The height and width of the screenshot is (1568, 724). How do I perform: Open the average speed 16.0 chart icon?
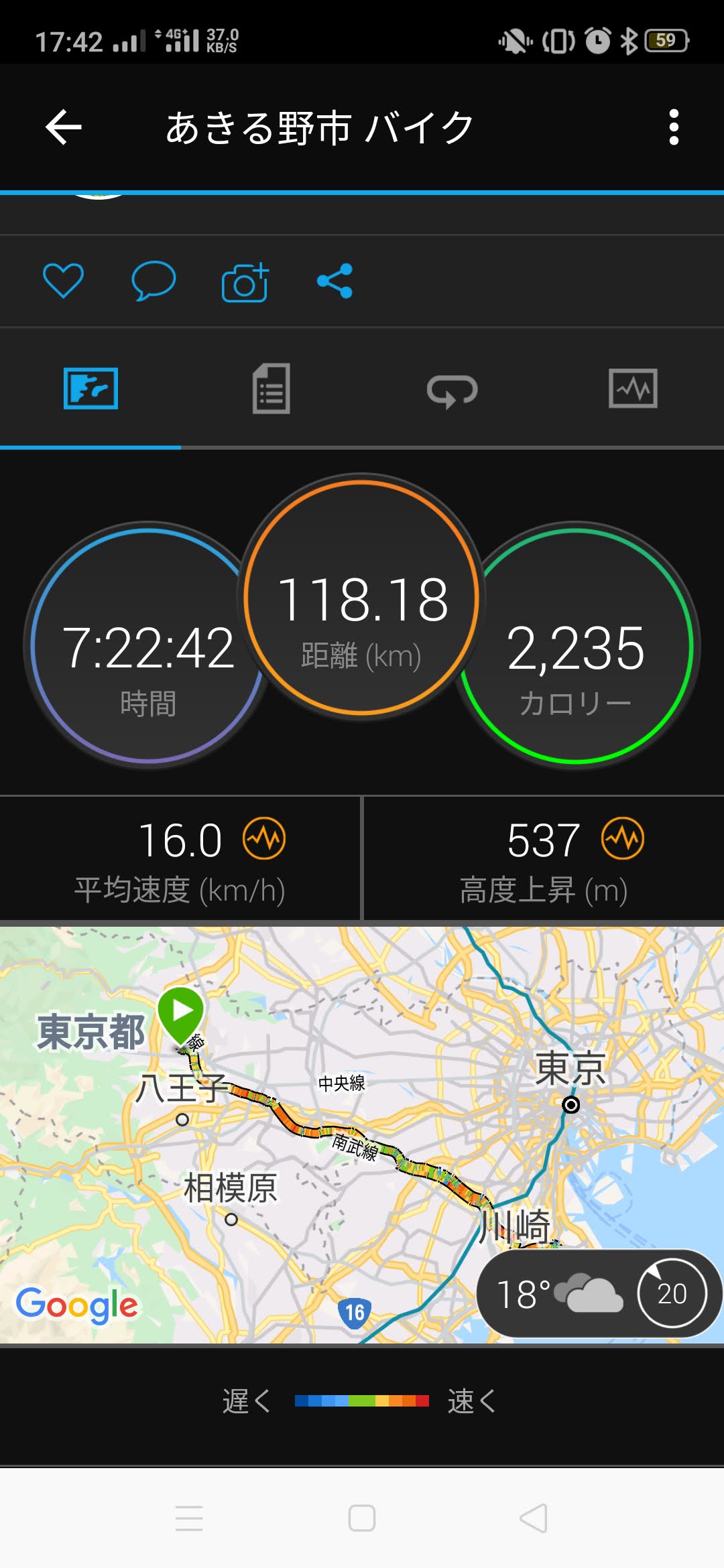[x=264, y=838]
